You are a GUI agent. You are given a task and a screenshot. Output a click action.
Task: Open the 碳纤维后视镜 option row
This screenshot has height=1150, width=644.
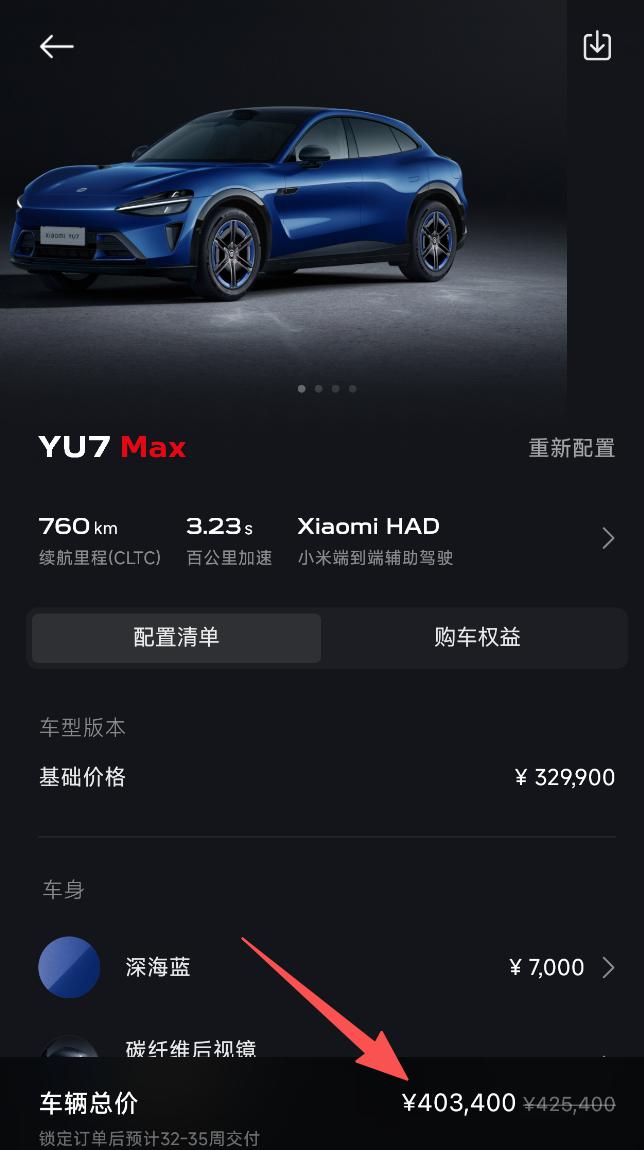(190, 1047)
